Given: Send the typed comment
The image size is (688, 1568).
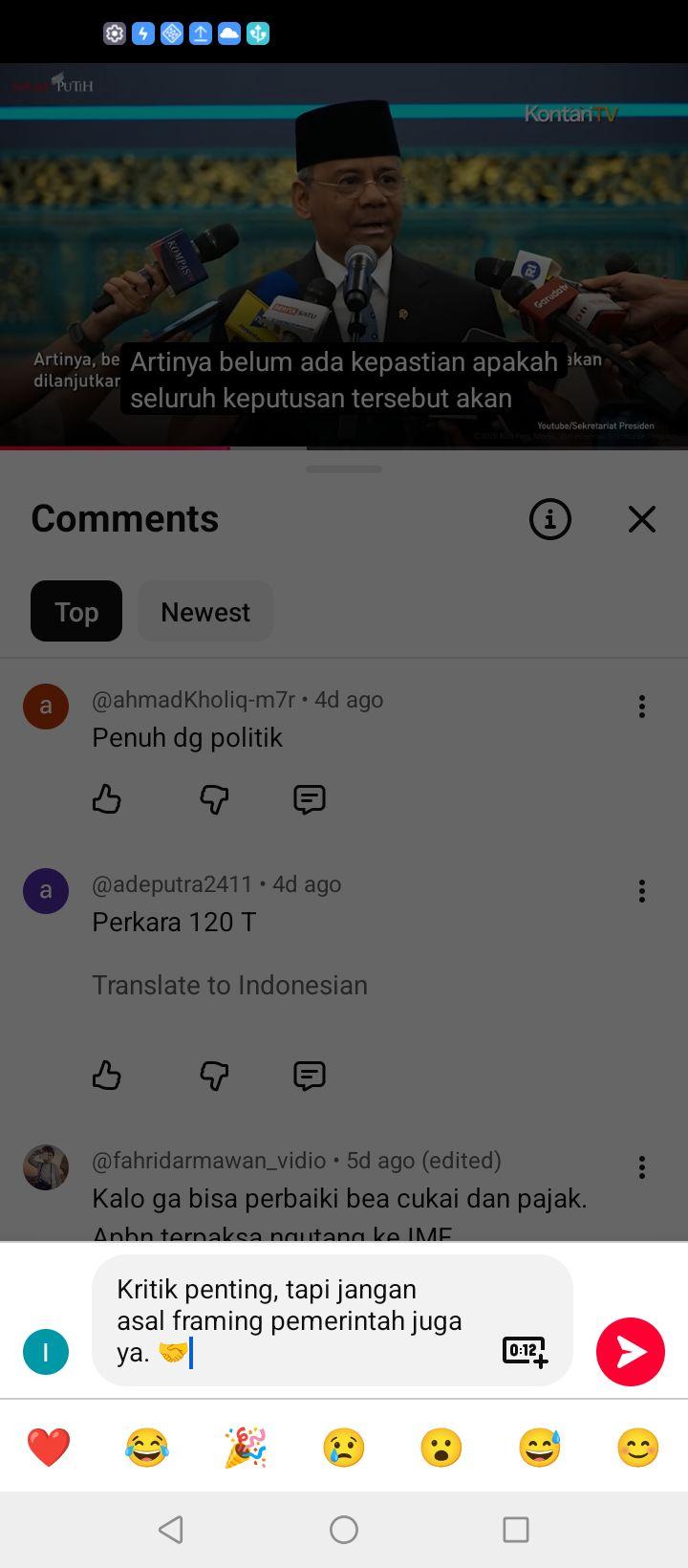Looking at the screenshot, I should (x=631, y=1351).
